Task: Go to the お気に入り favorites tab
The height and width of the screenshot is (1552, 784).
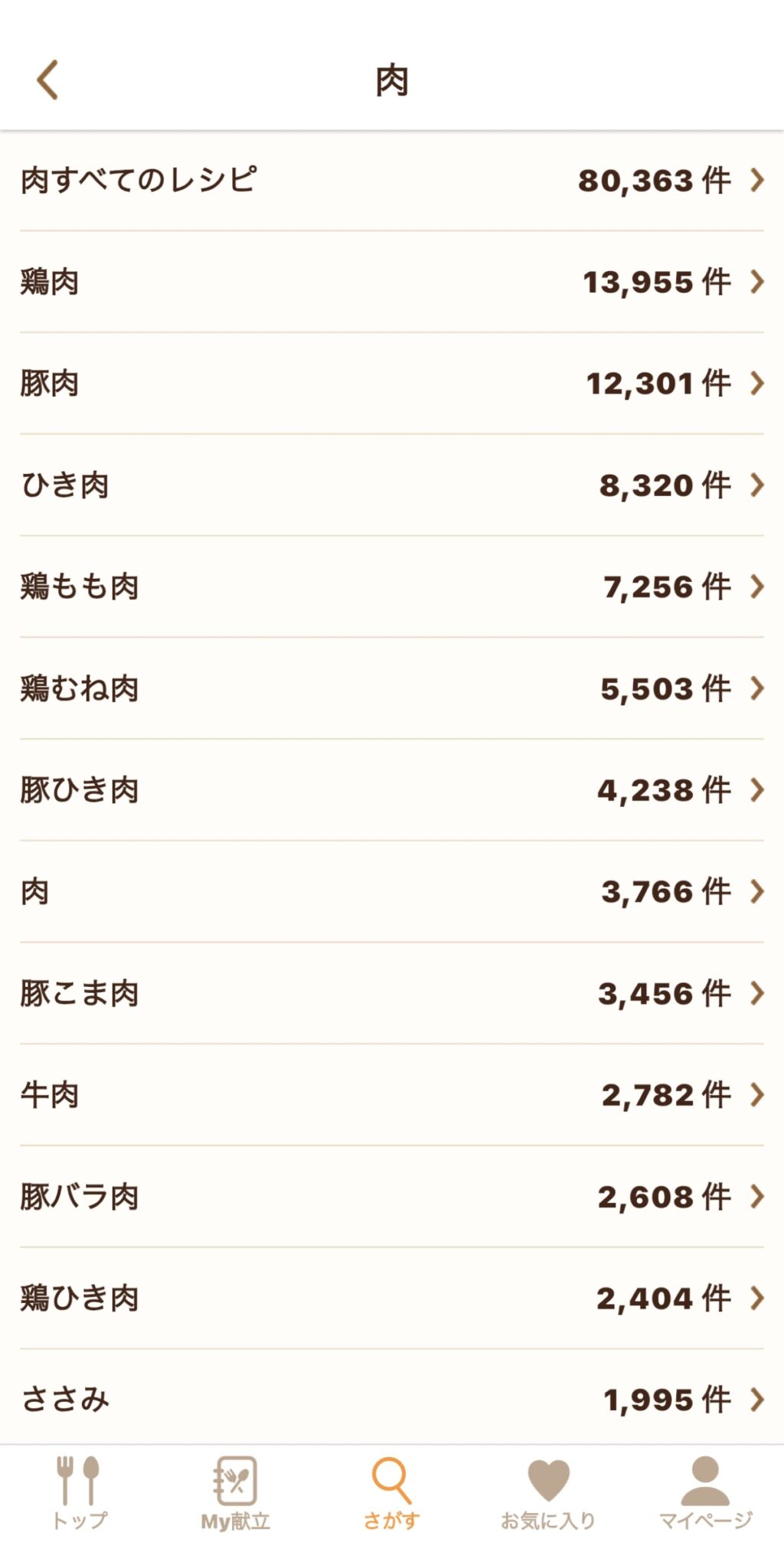Action: pos(548,1493)
